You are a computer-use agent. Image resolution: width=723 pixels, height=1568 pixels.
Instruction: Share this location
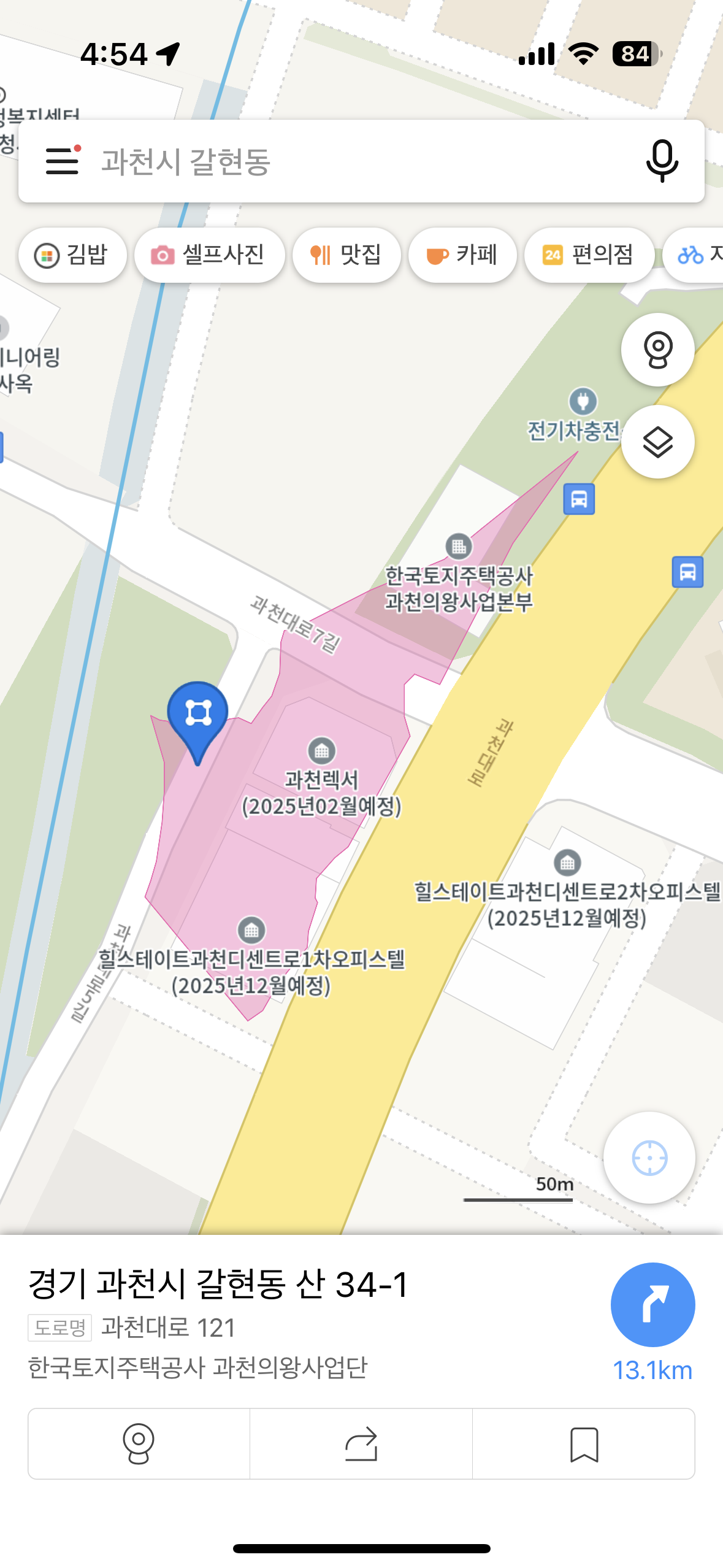361,1443
